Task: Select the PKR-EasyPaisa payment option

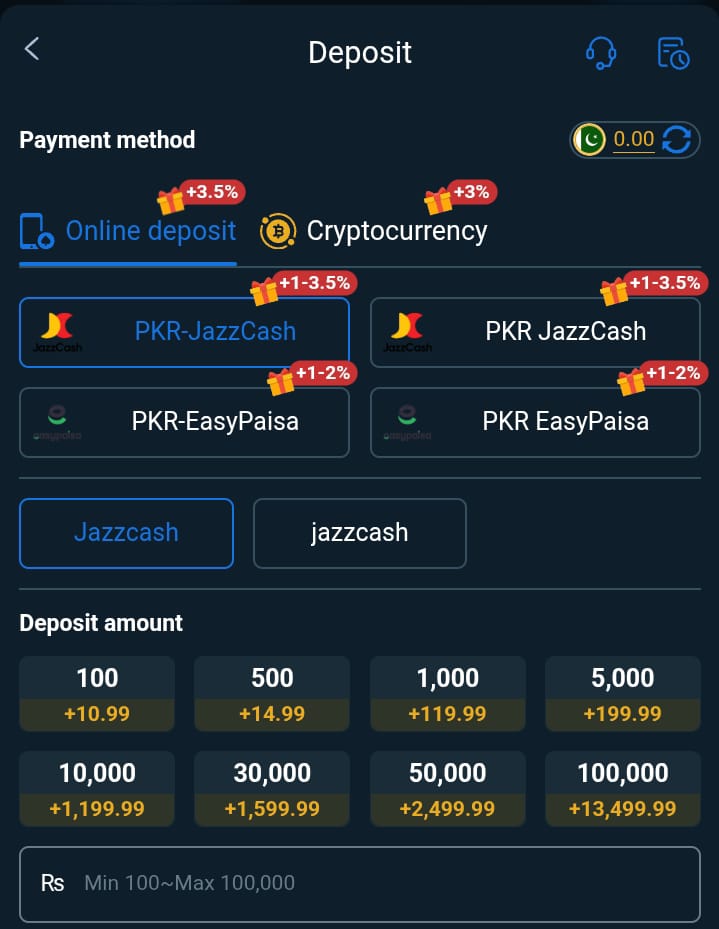Action: (185, 422)
